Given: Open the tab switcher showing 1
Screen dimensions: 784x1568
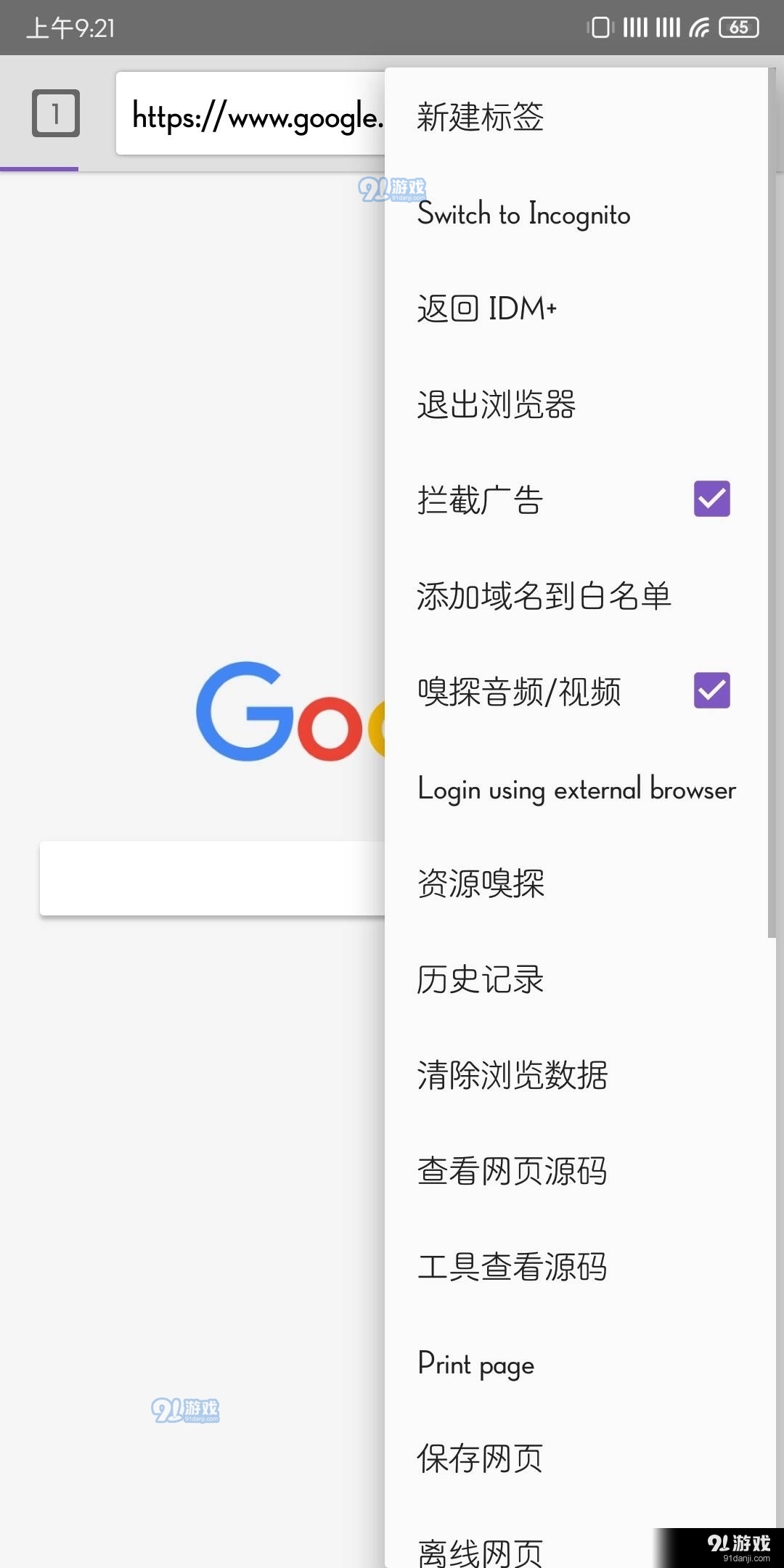Looking at the screenshot, I should click(x=56, y=113).
